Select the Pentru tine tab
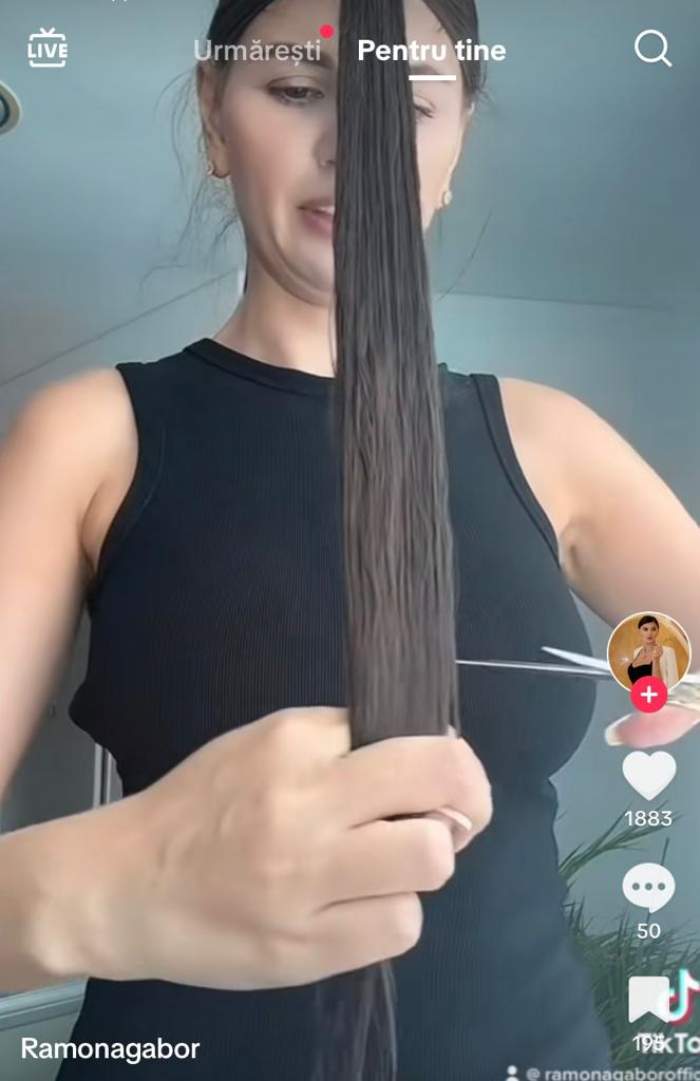This screenshot has height=1081, width=700. pos(431,50)
